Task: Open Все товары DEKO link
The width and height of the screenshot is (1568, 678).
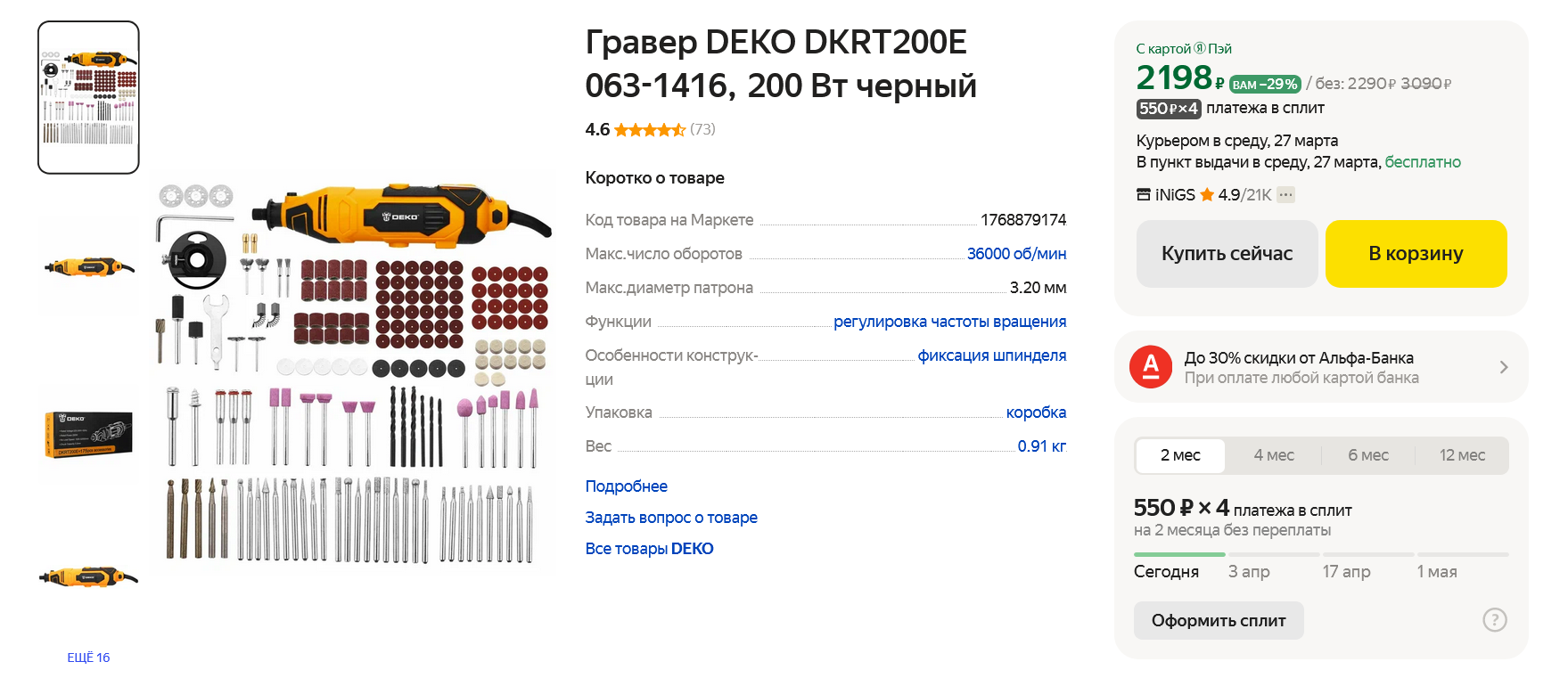Action: [649, 549]
